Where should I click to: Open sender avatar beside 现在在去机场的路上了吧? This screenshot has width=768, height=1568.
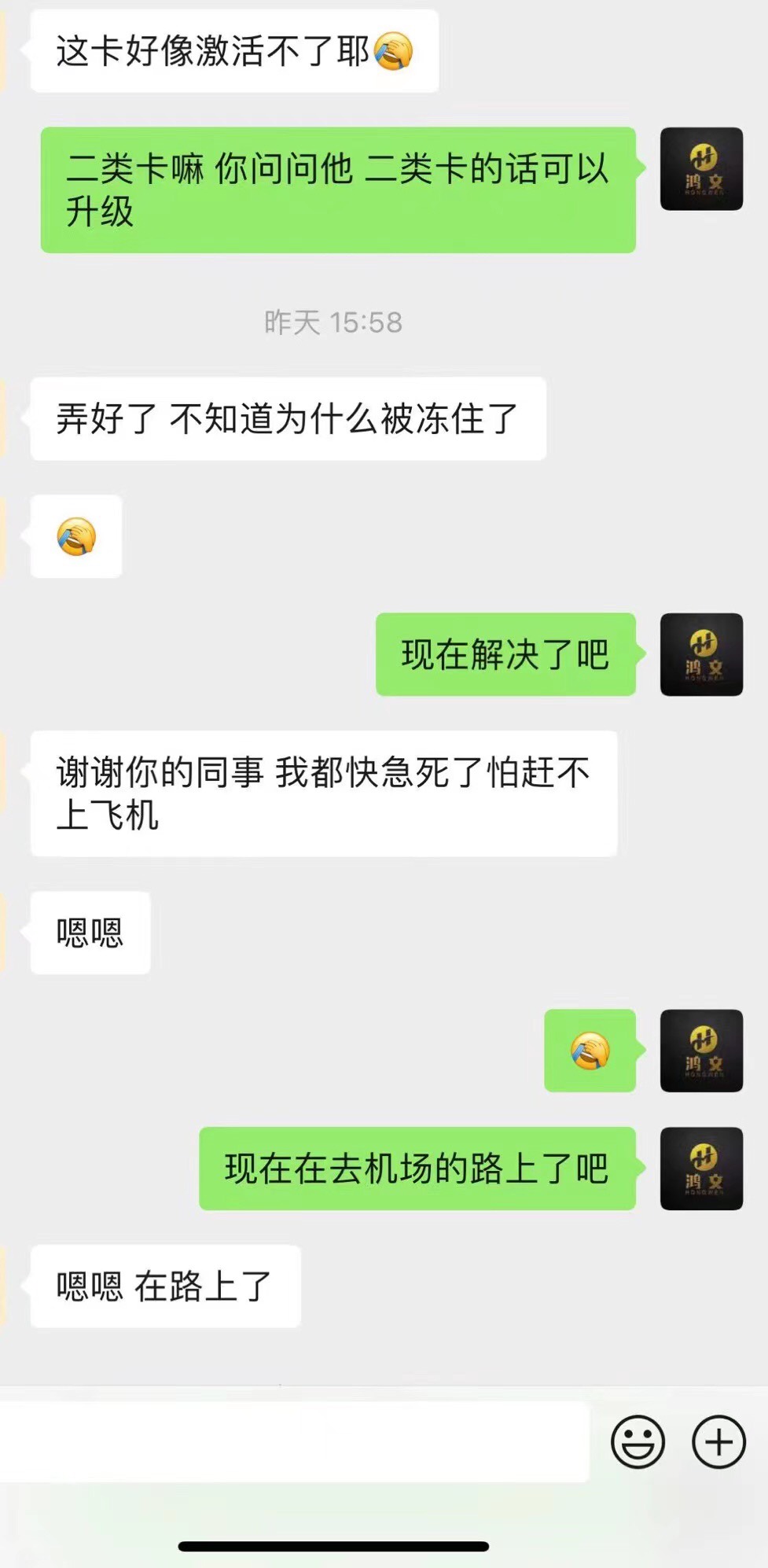pos(701,1169)
